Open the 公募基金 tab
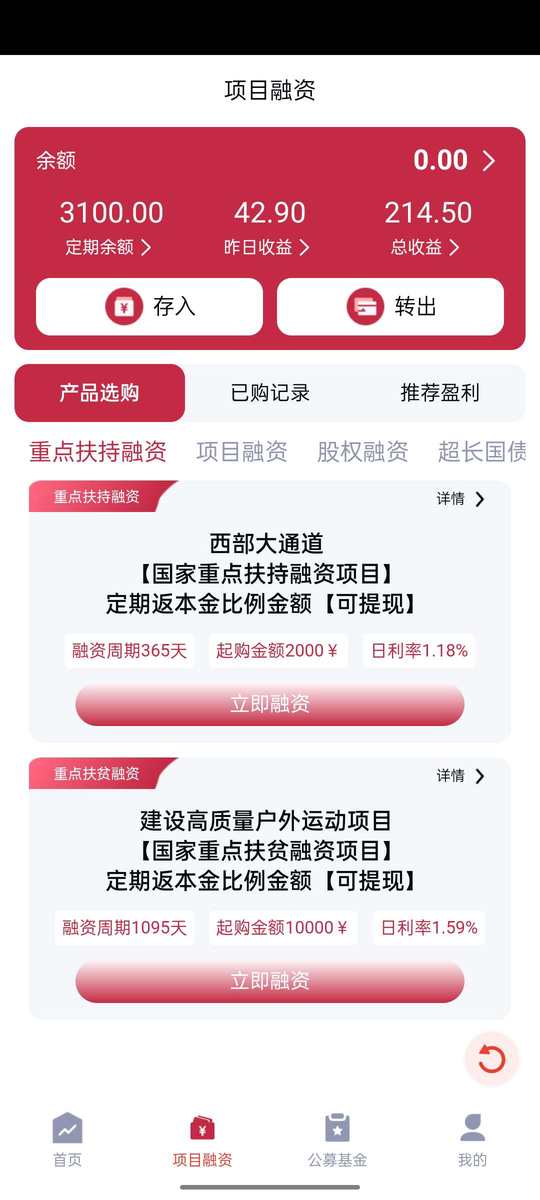The width and height of the screenshot is (540, 1200). [337, 1140]
